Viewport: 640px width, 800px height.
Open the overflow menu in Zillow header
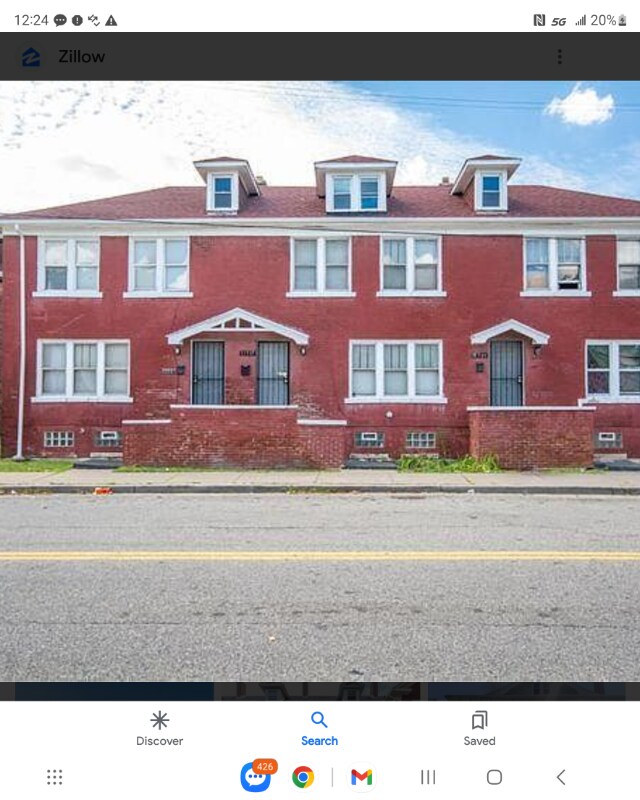559,57
